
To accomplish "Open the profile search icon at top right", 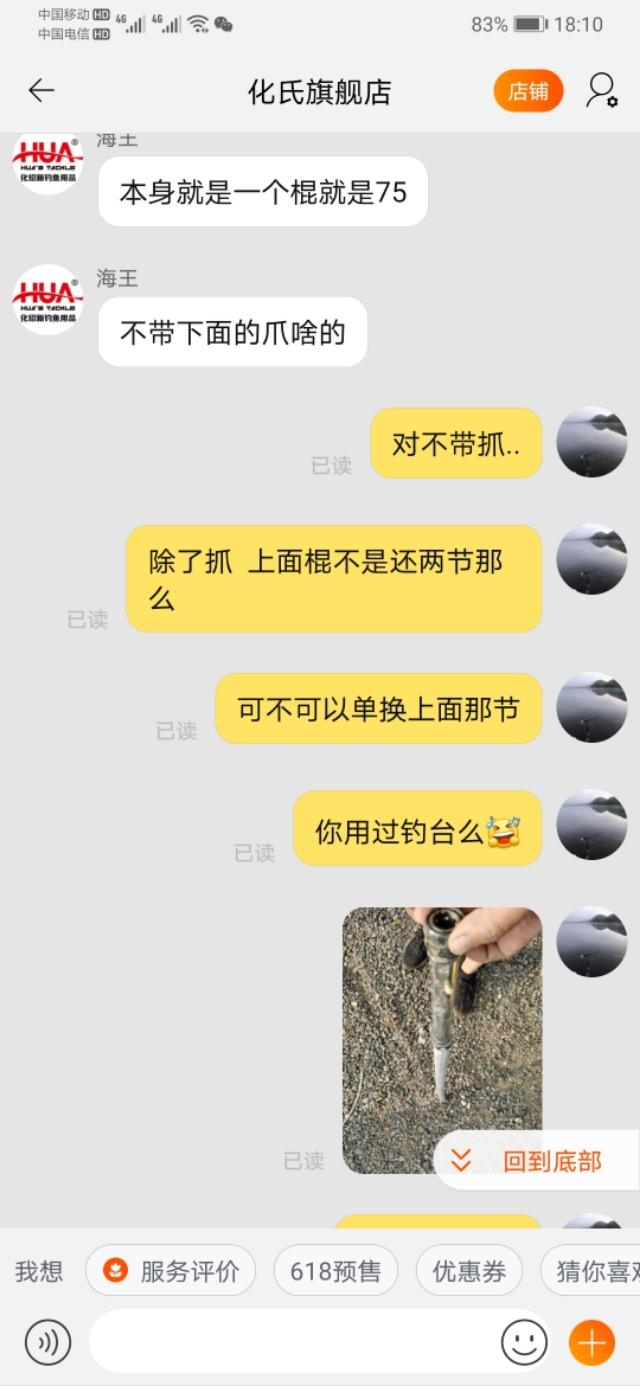I will click(601, 91).
